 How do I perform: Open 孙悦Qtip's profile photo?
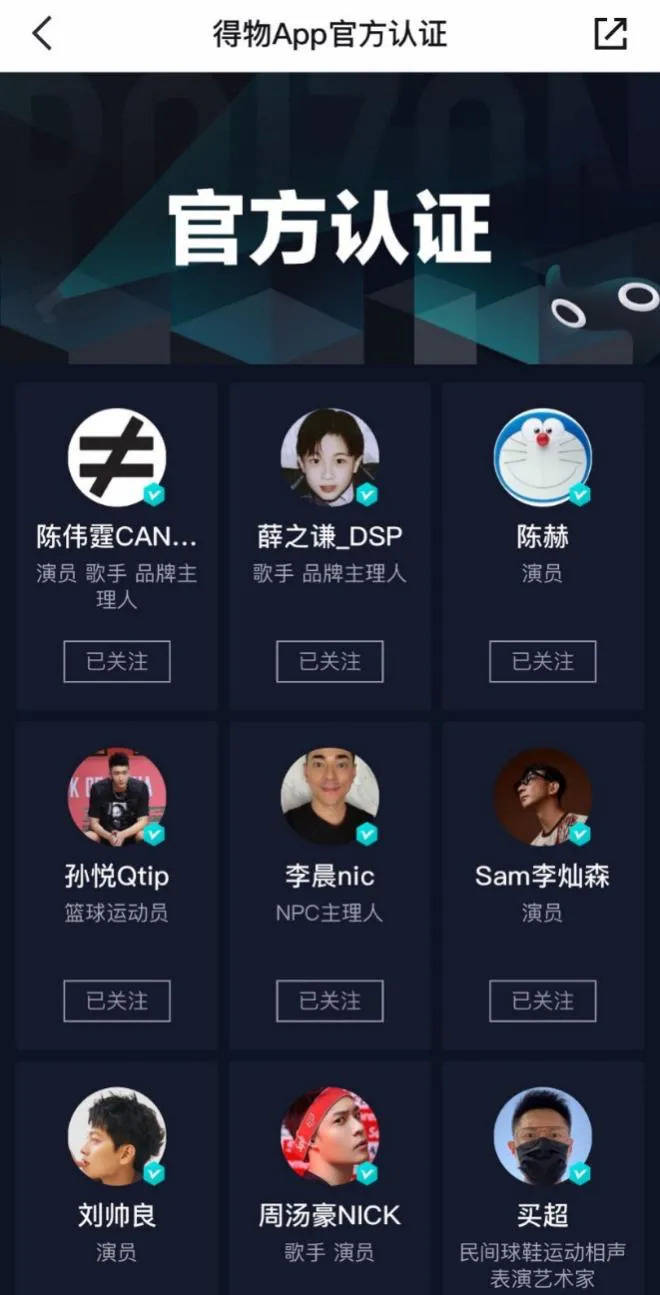click(117, 797)
